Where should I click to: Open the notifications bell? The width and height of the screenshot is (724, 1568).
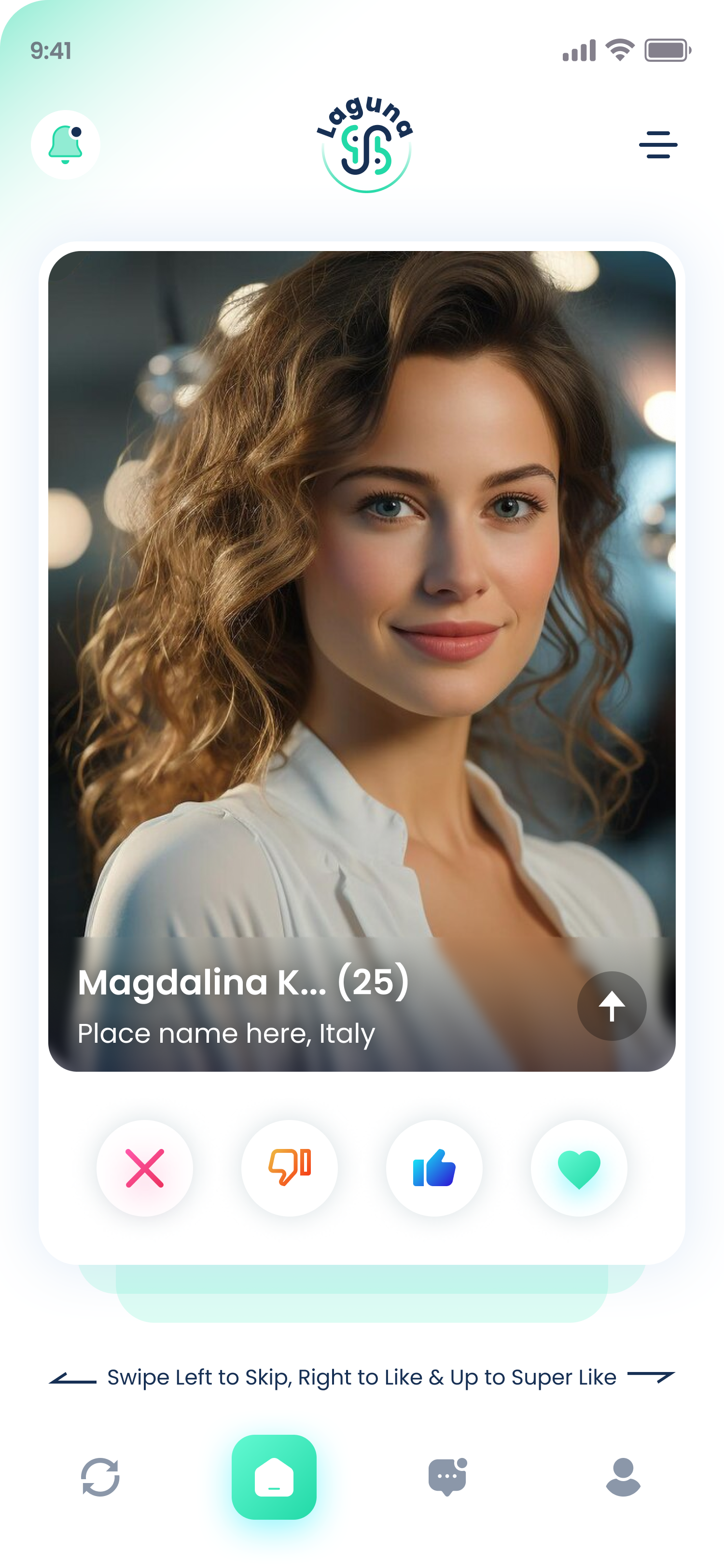coord(66,145)
